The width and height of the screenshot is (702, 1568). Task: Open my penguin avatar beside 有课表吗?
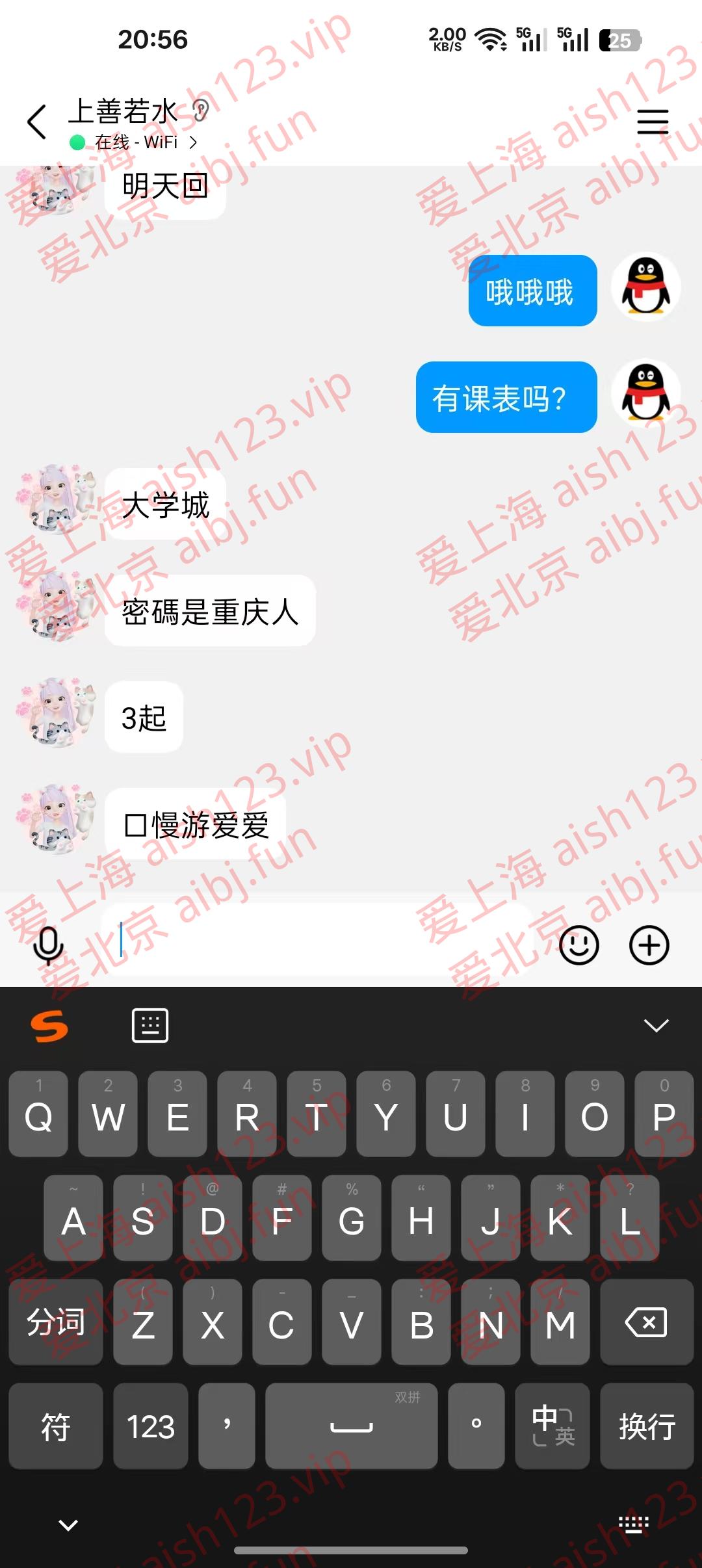click(645, 393)
